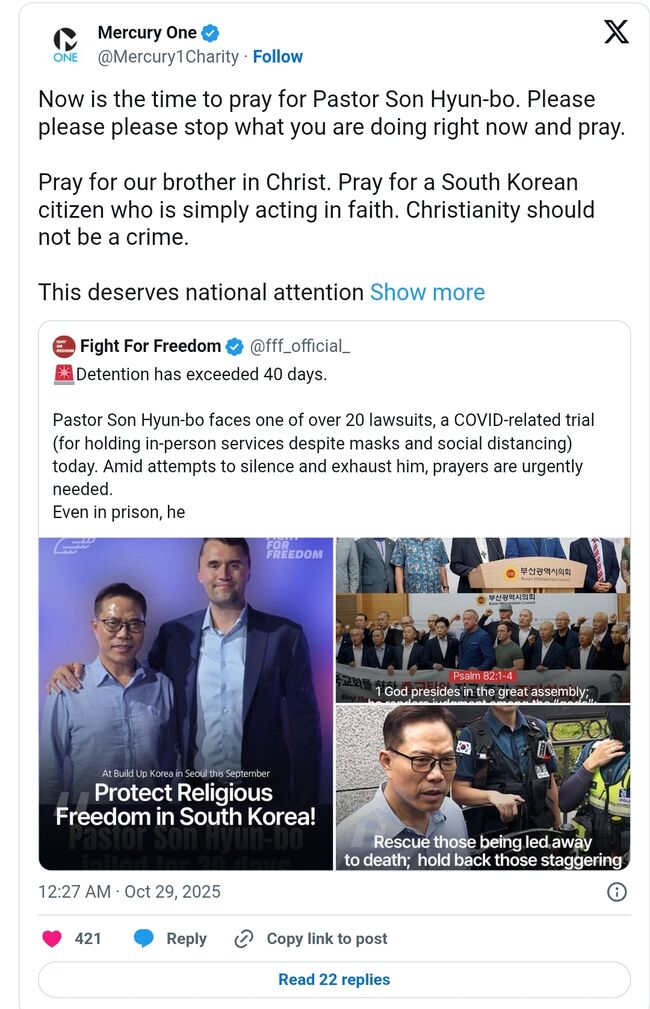This screenshot has width=650, height=1009.
Task: Open the @Mercury1Charity handle
Action: [168, 57]
